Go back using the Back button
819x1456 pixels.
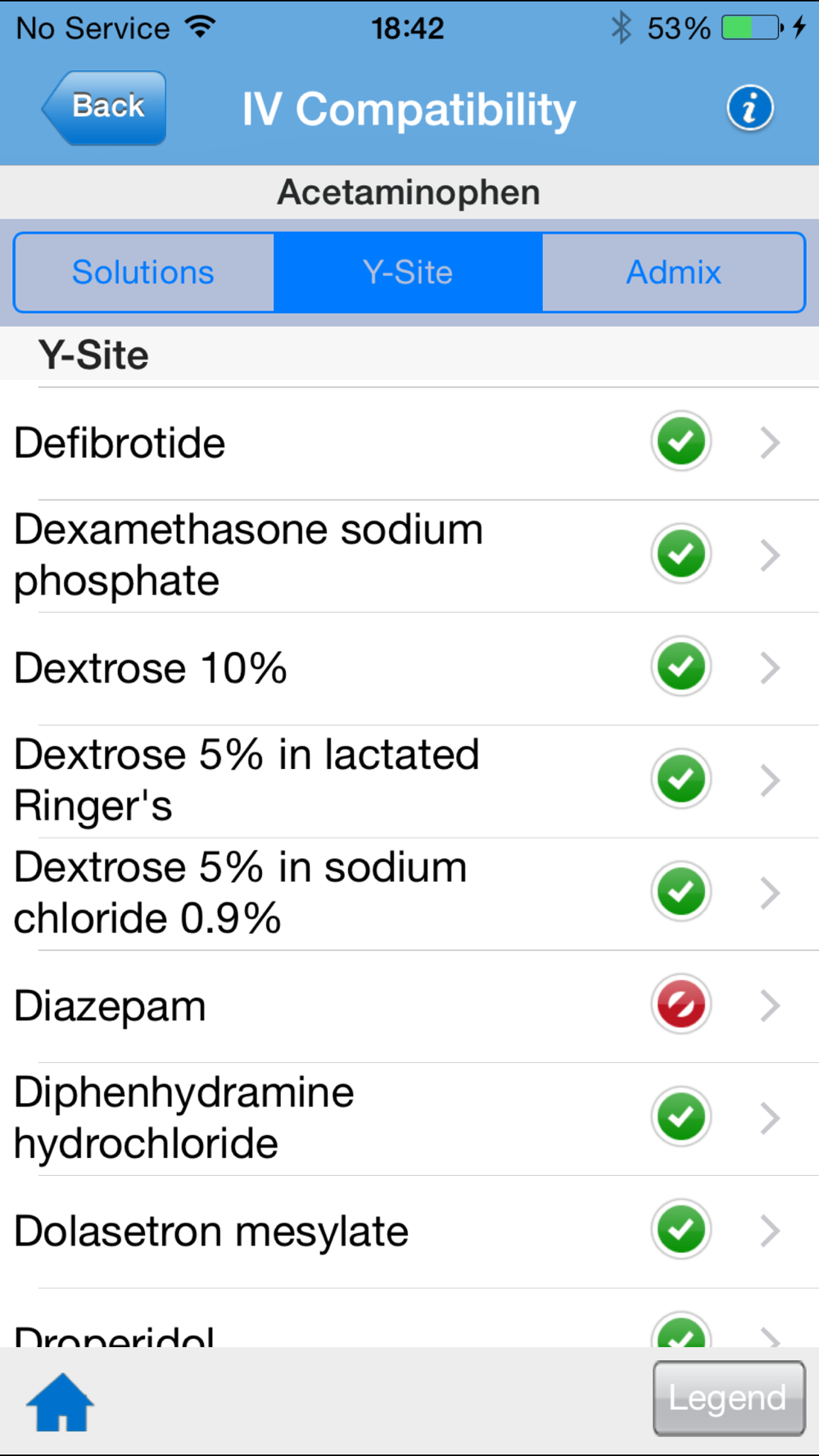(104, 107)
